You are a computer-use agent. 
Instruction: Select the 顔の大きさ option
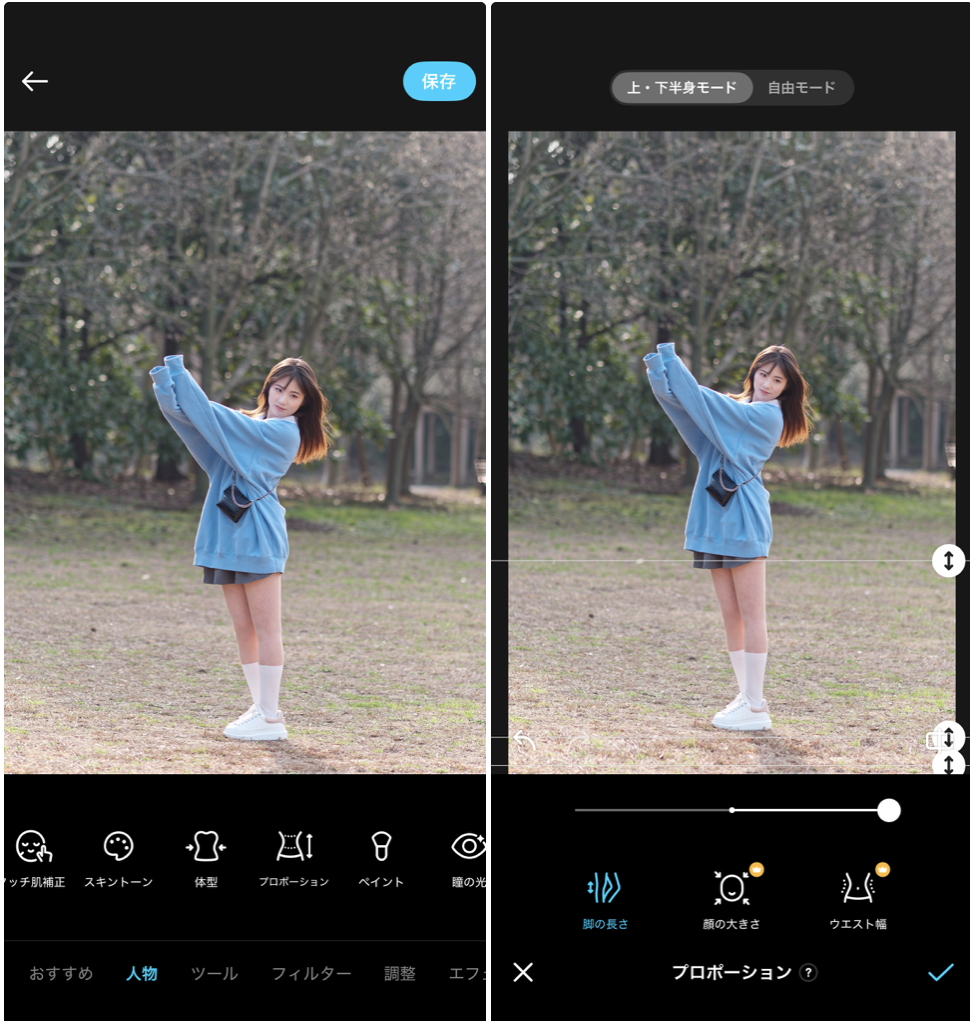pyautogui.click(x=731, y=897)
